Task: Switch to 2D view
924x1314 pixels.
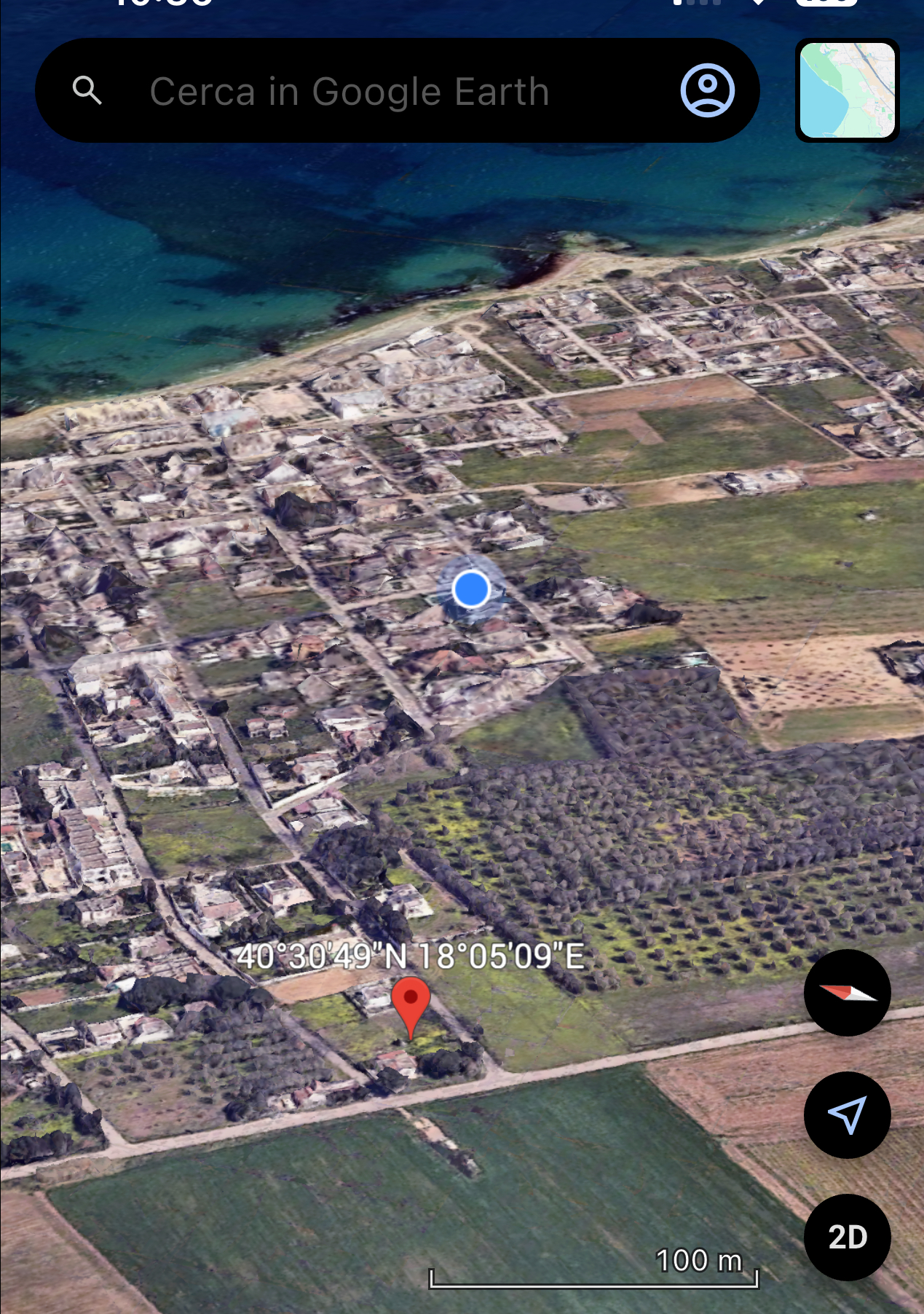Action: pos(847,1238)
